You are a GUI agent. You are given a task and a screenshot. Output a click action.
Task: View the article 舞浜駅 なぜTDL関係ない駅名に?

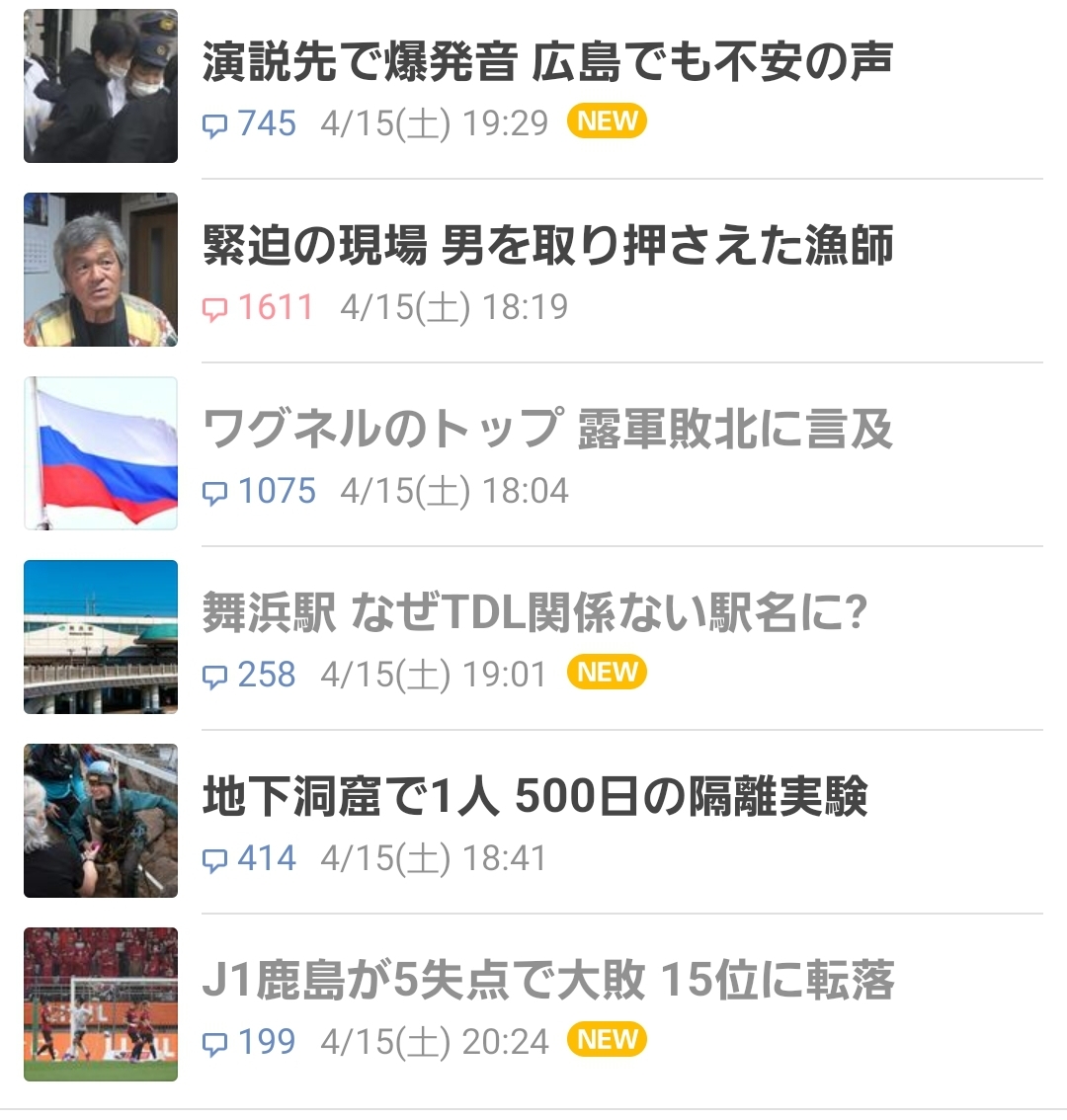[534, 612]
